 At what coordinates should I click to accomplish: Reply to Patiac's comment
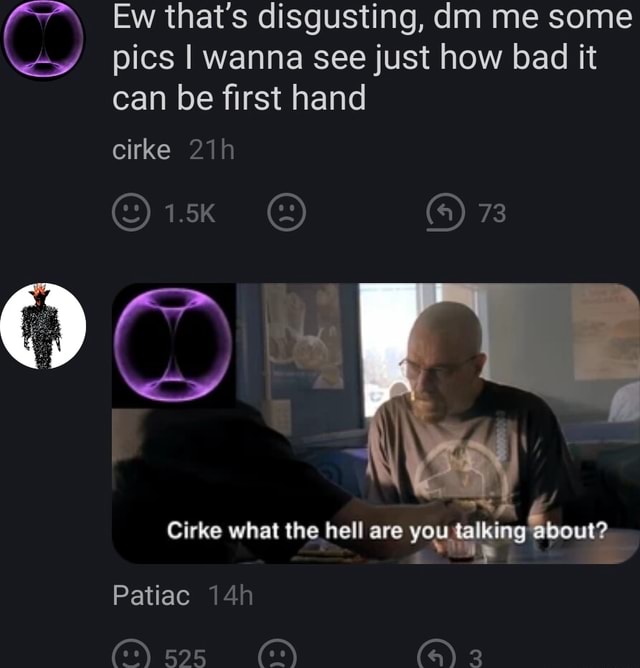[444, 655]
